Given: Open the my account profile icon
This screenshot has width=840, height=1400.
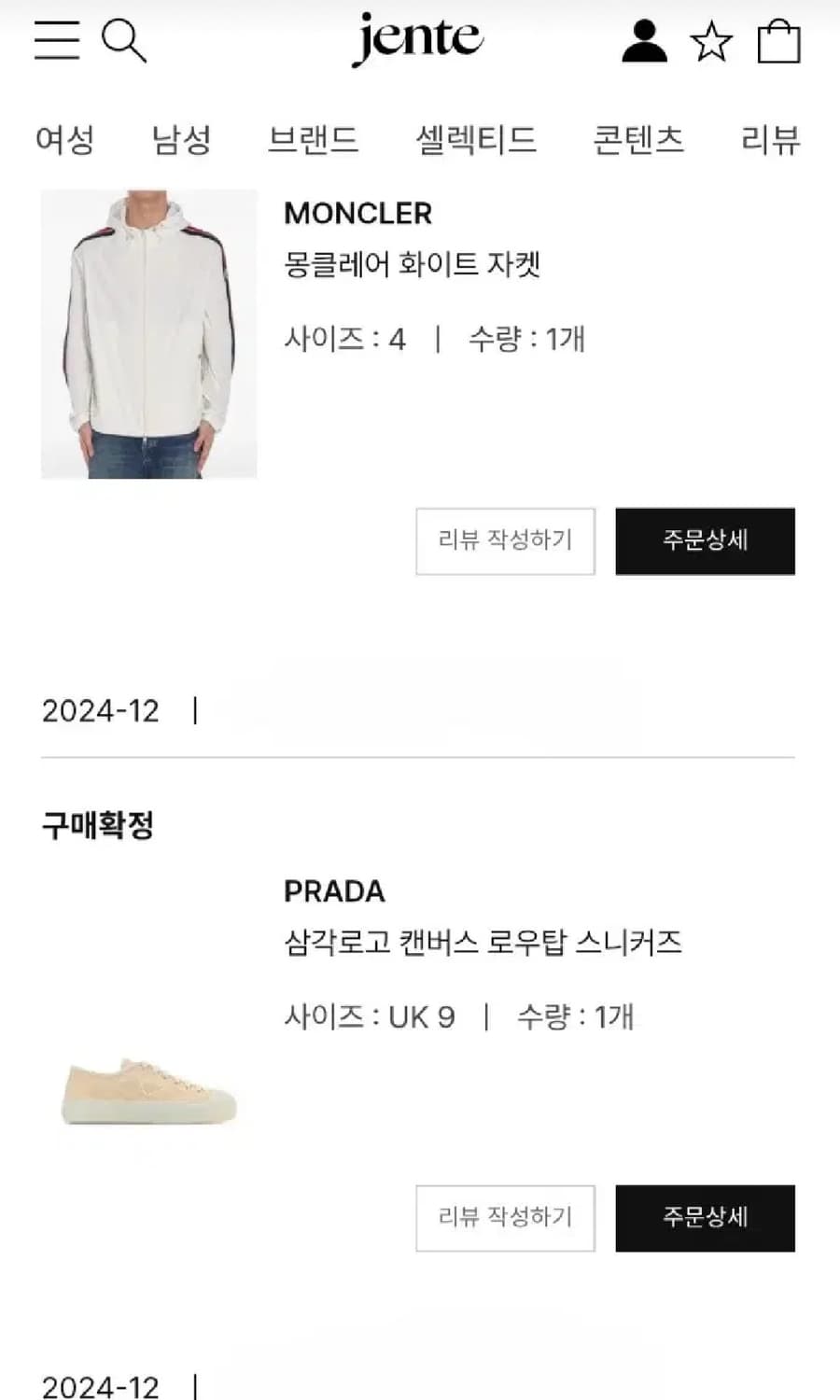Looking at the screenshot, I should coord(644,41).
